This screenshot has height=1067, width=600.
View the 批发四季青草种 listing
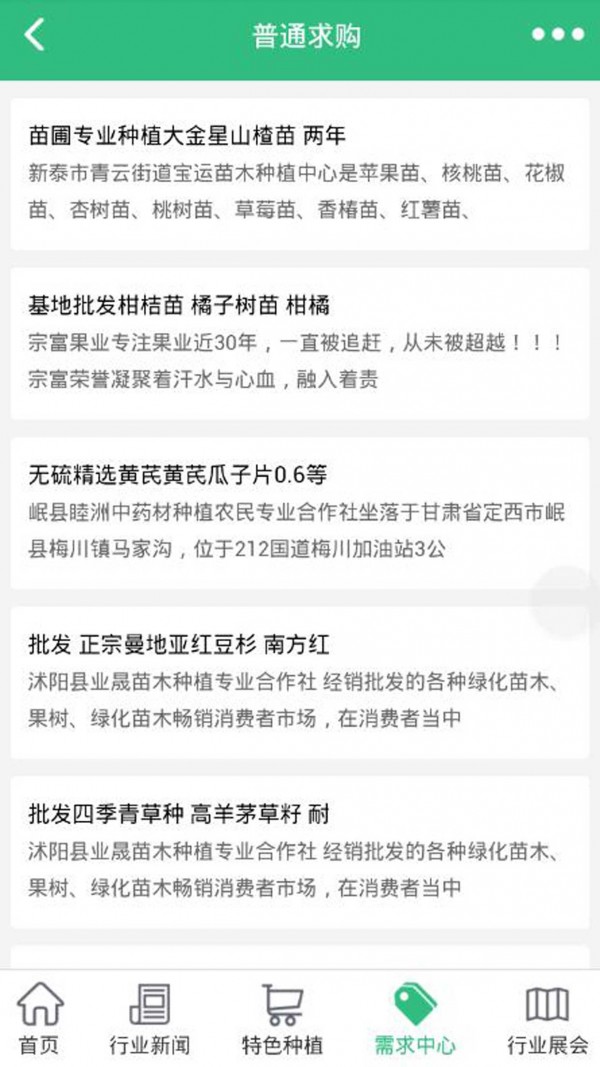300,852
